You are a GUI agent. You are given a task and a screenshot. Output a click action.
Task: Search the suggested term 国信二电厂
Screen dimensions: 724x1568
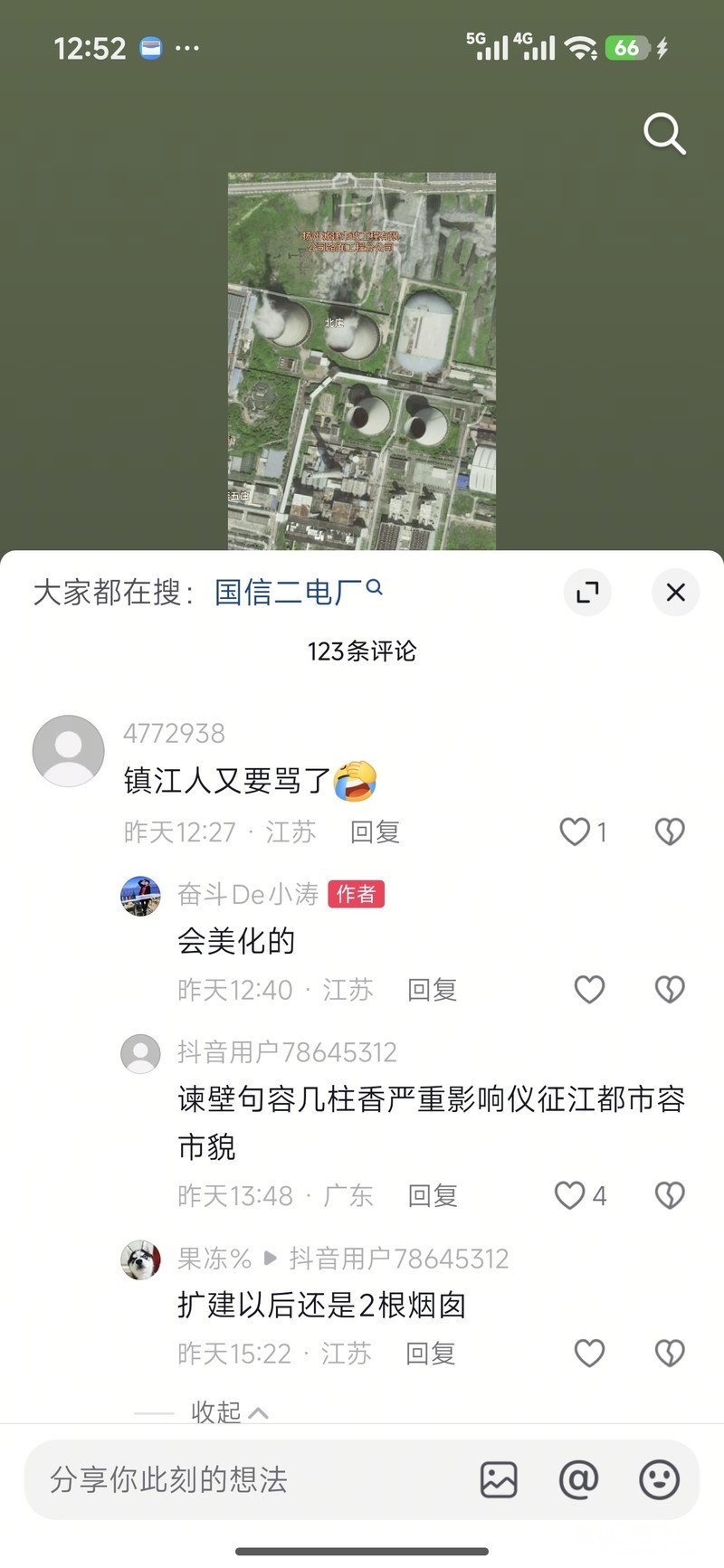pos(297,593)
